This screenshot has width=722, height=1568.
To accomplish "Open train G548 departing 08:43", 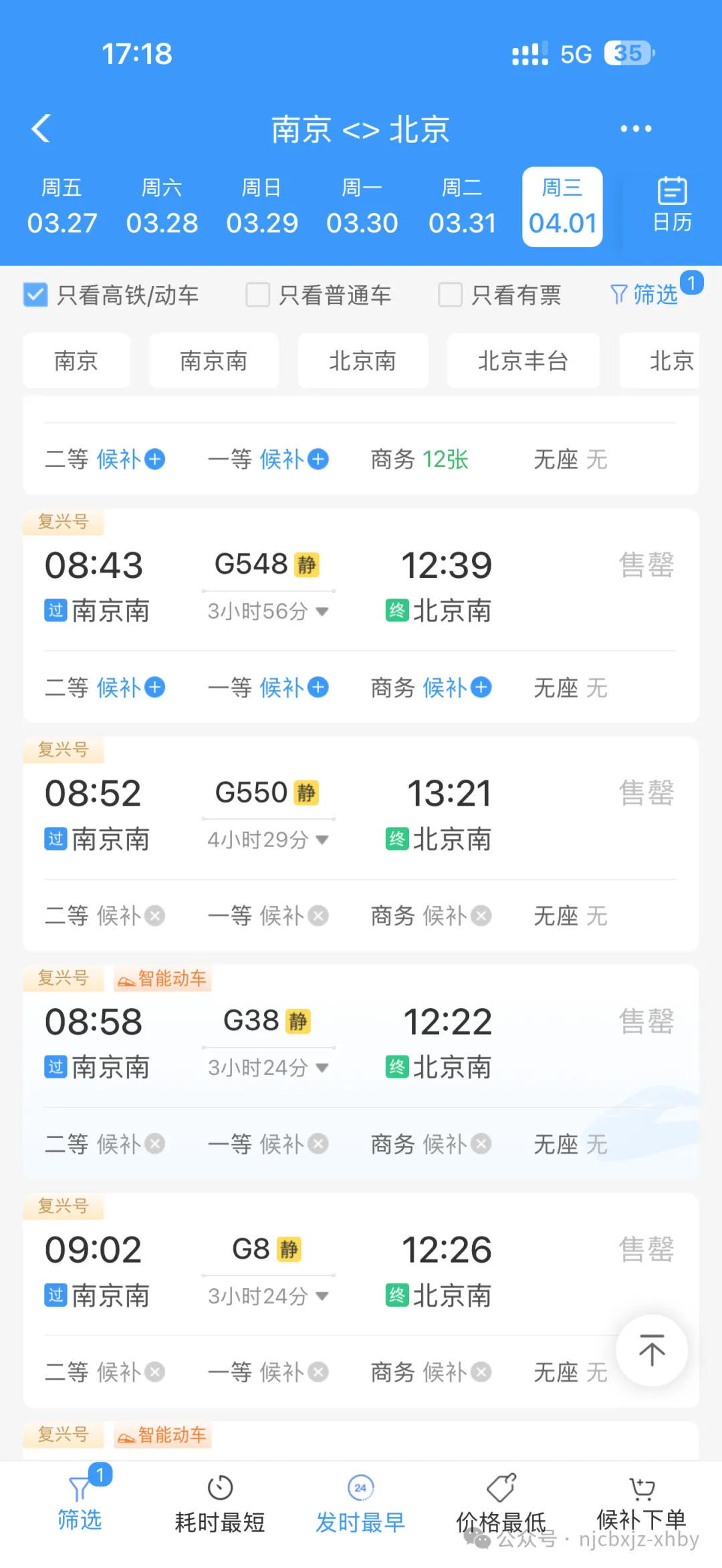I will point(361,586).
